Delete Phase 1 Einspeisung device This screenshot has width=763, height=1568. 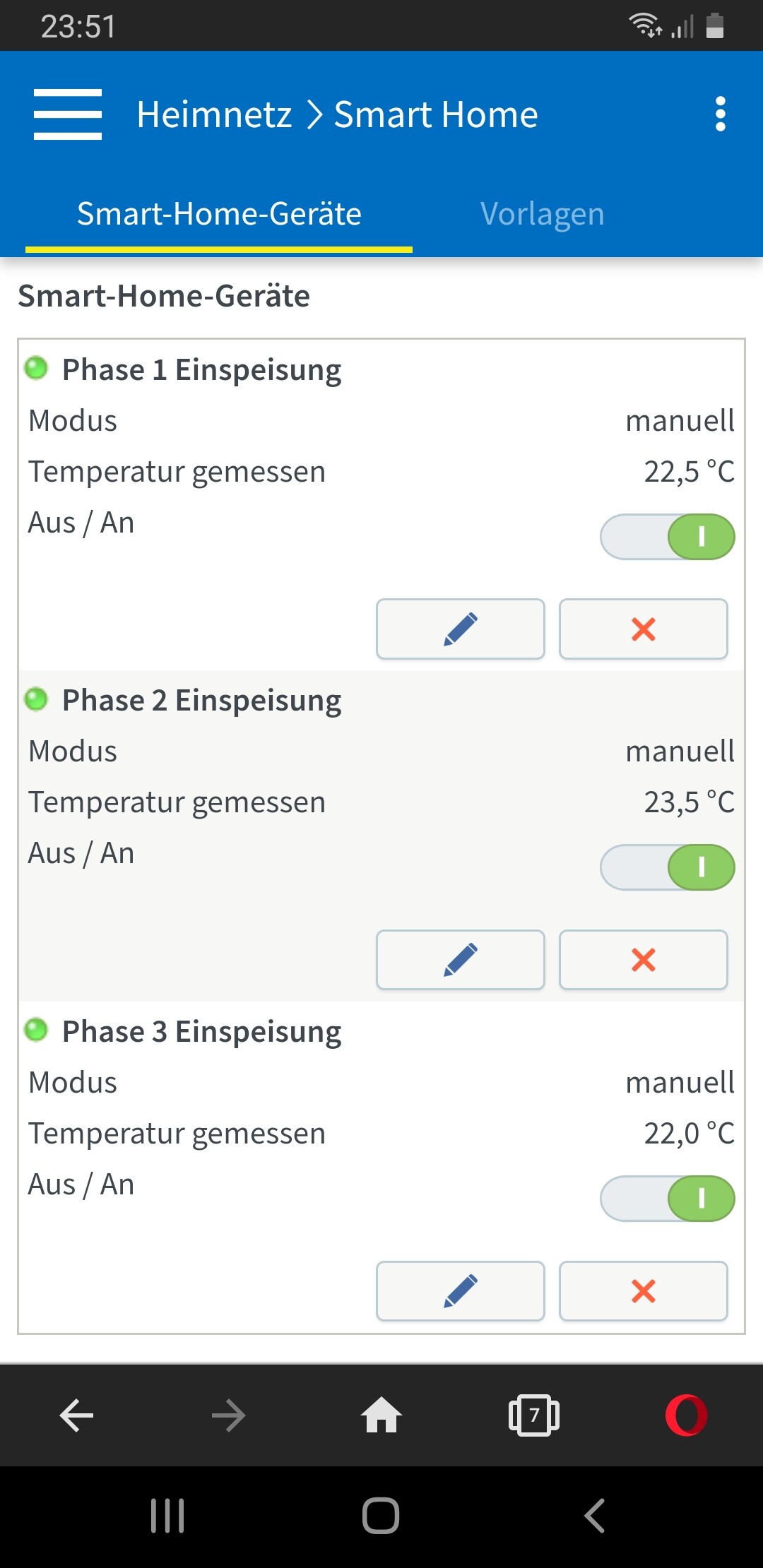[x=643, y=629]
